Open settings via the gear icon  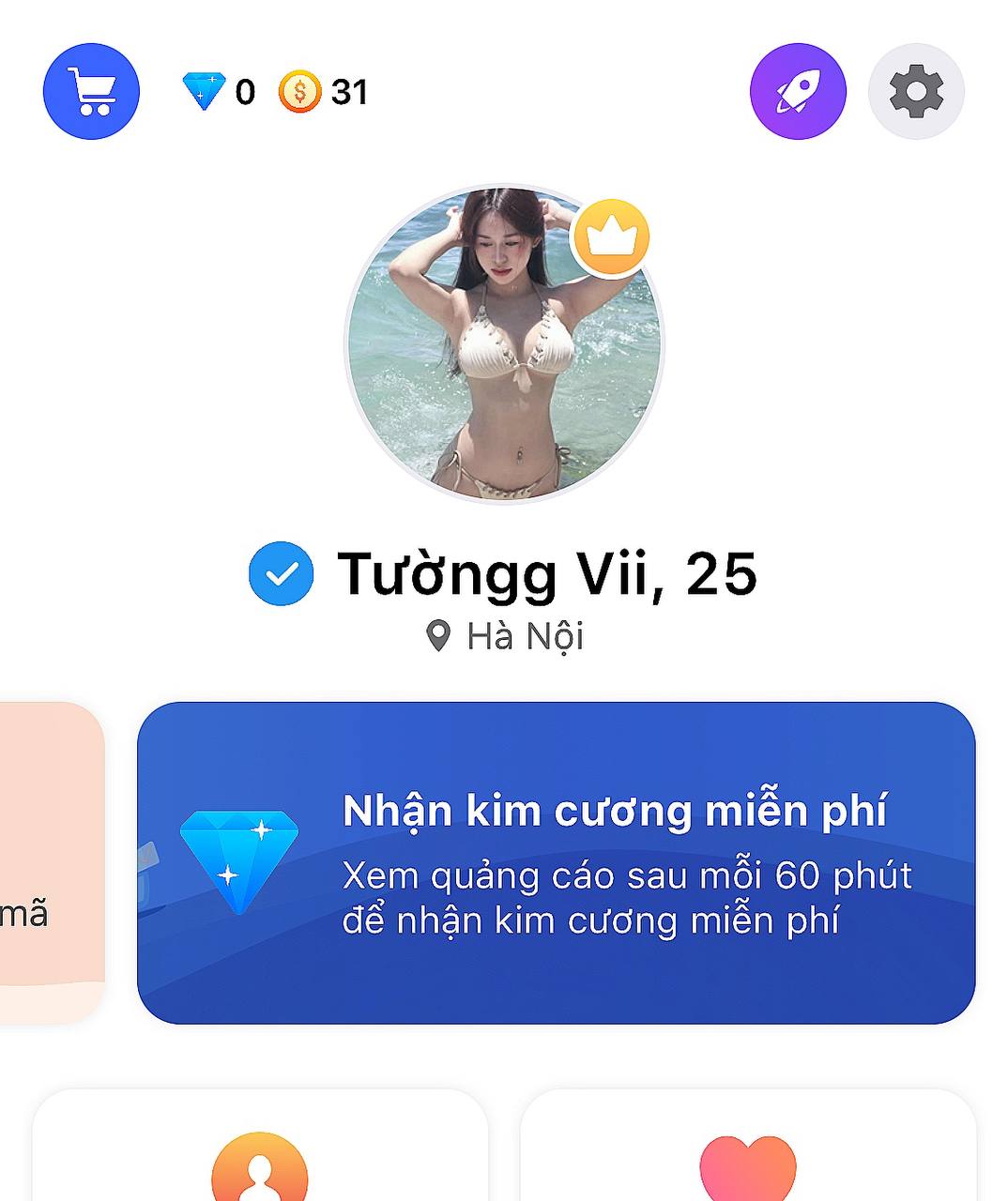[916, 91]
